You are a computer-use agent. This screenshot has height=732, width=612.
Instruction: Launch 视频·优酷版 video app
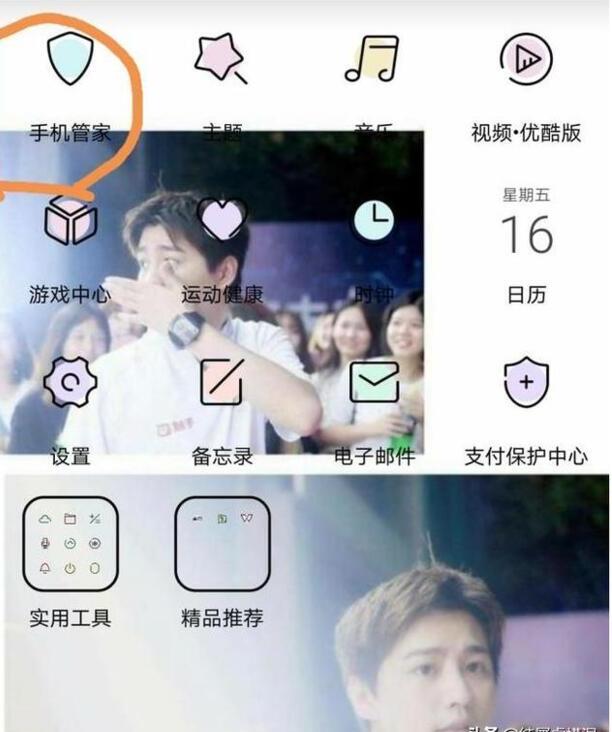tap(526, 60)
